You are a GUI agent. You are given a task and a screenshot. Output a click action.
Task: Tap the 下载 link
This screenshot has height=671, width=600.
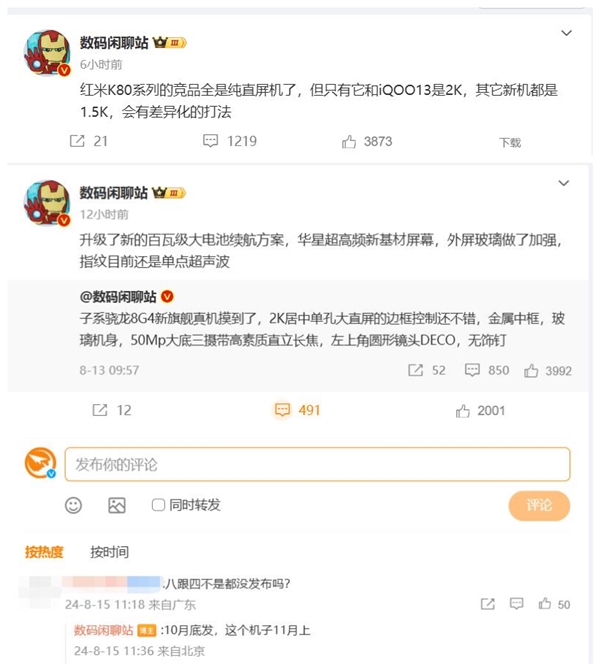coord(509,143)
